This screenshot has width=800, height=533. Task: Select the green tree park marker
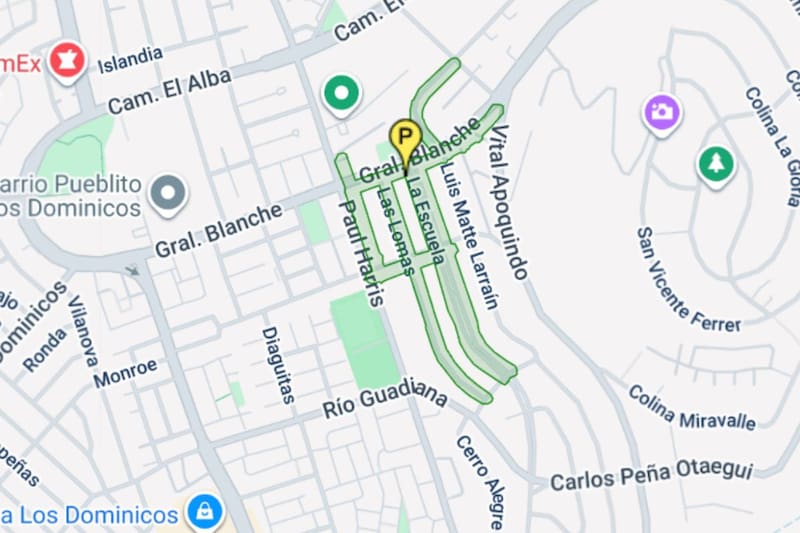[715, 162]
